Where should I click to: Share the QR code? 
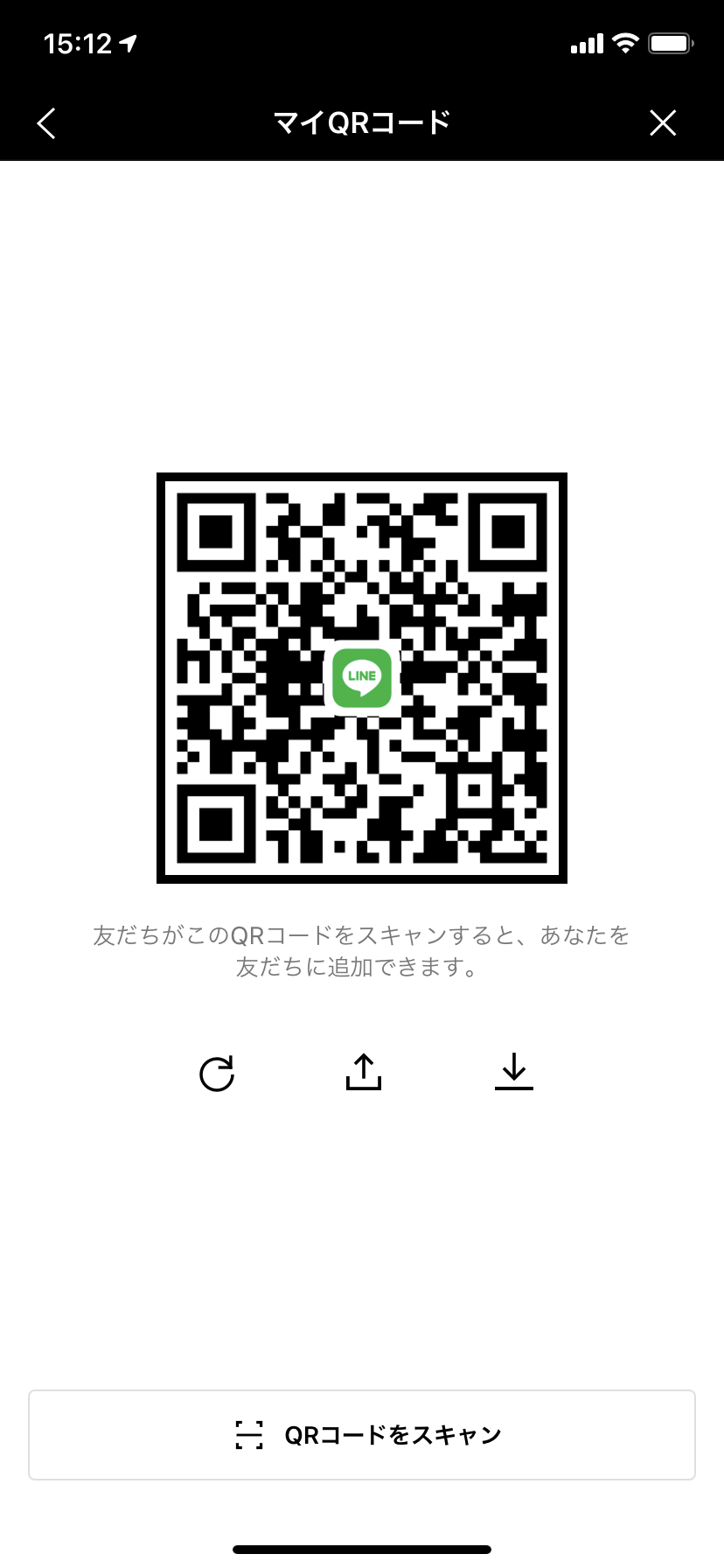pos(364,1072)
